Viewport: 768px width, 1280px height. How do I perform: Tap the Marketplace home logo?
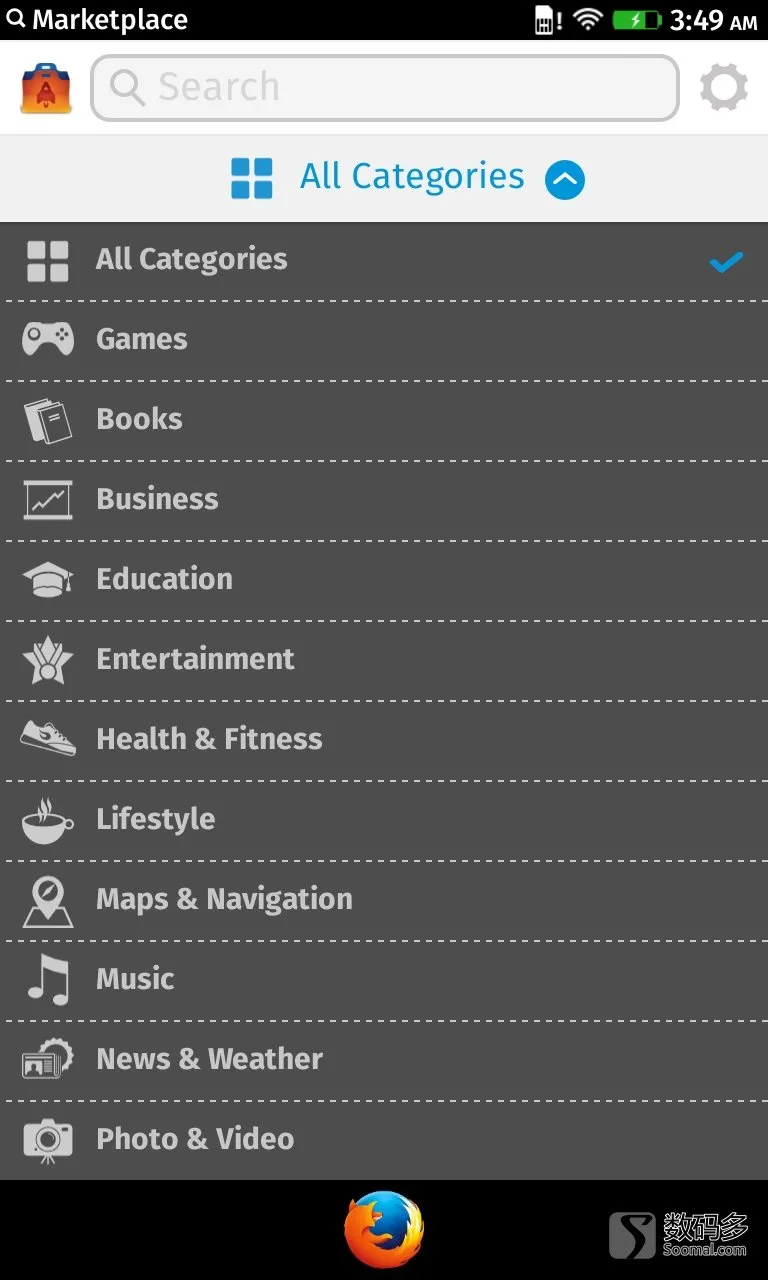(46, 88)
